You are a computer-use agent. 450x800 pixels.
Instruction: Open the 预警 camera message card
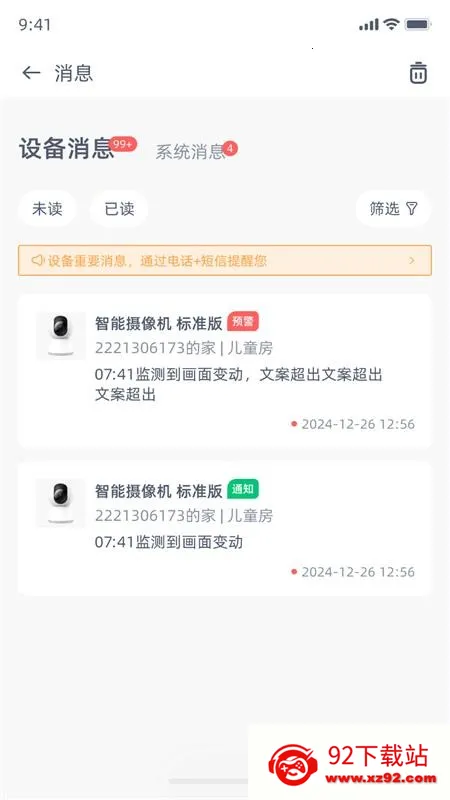click(225, 371)
